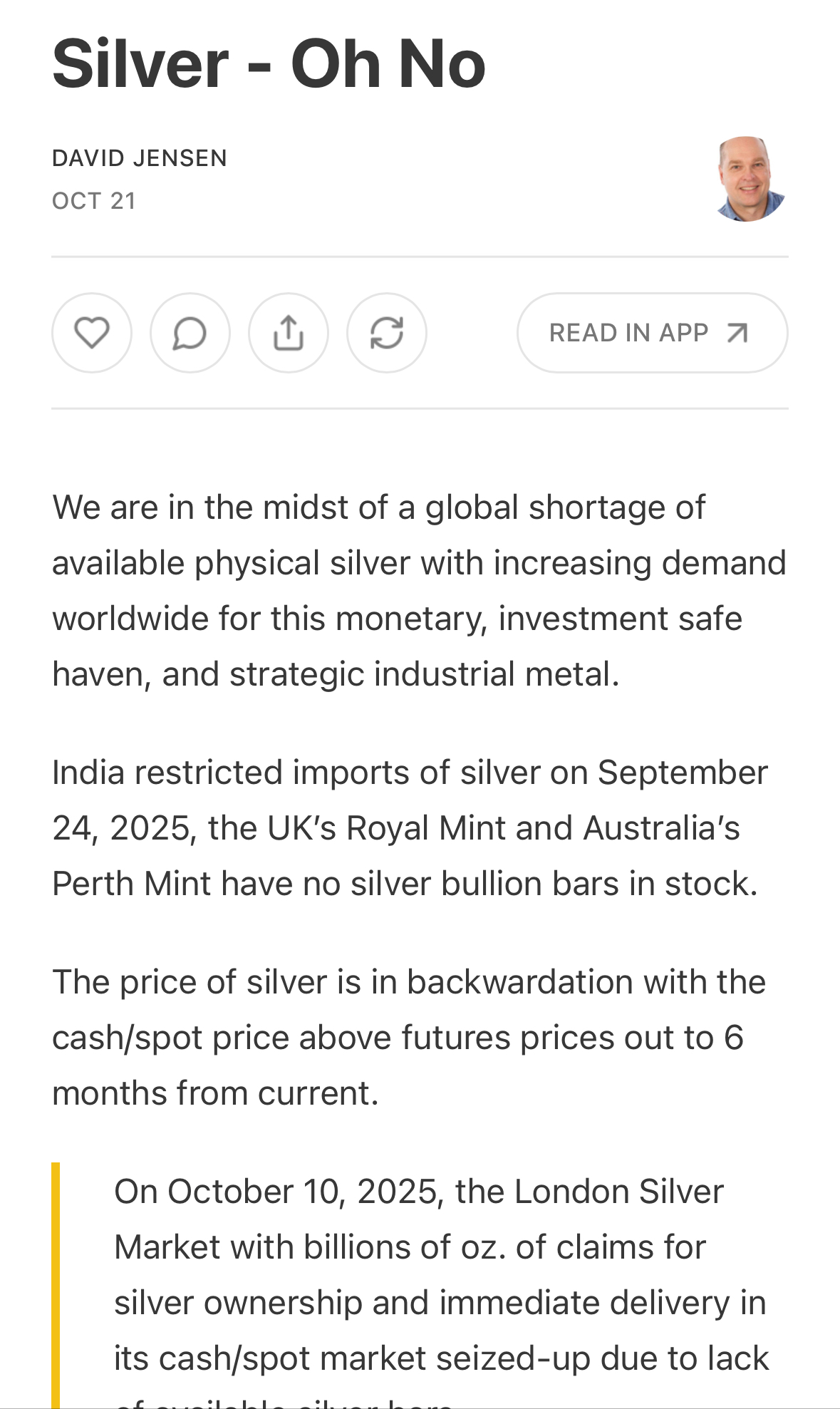Restack this post

(x=387, y=333)
